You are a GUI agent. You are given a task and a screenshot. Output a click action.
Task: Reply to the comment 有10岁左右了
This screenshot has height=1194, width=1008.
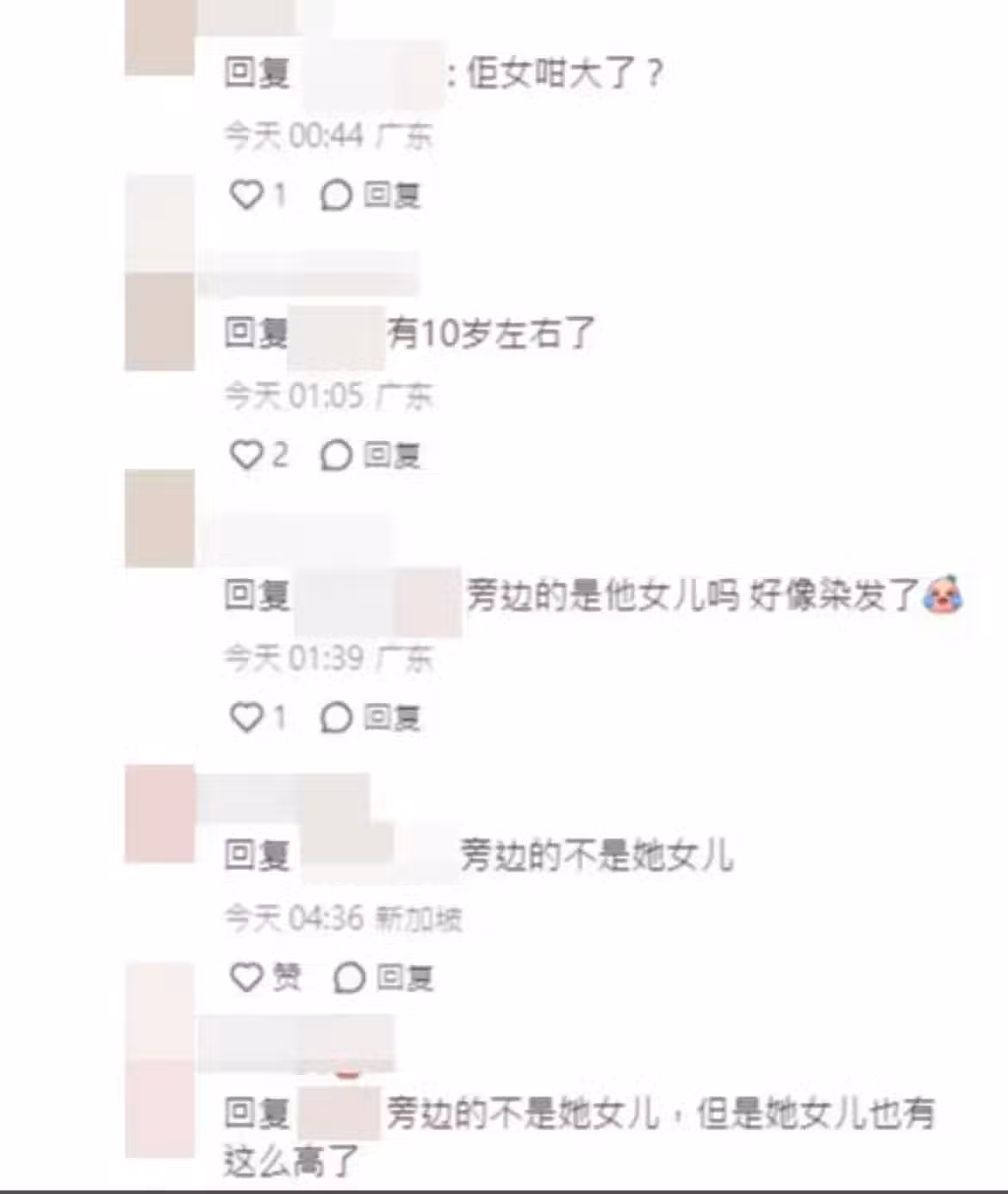click(370, 455)
